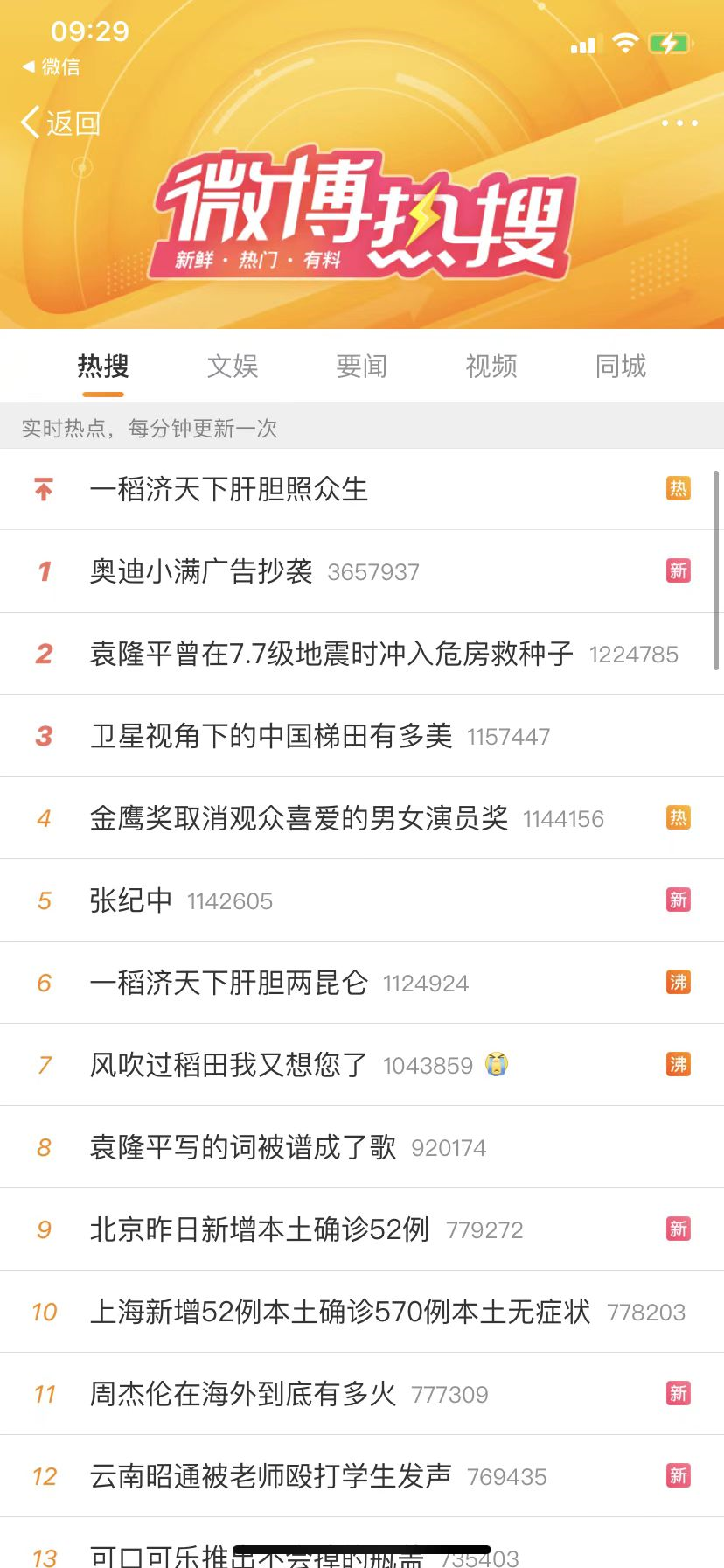Return to 微信 via status bar link
724x1568 pixels.
pyautogui.click(x=52, y=66)
